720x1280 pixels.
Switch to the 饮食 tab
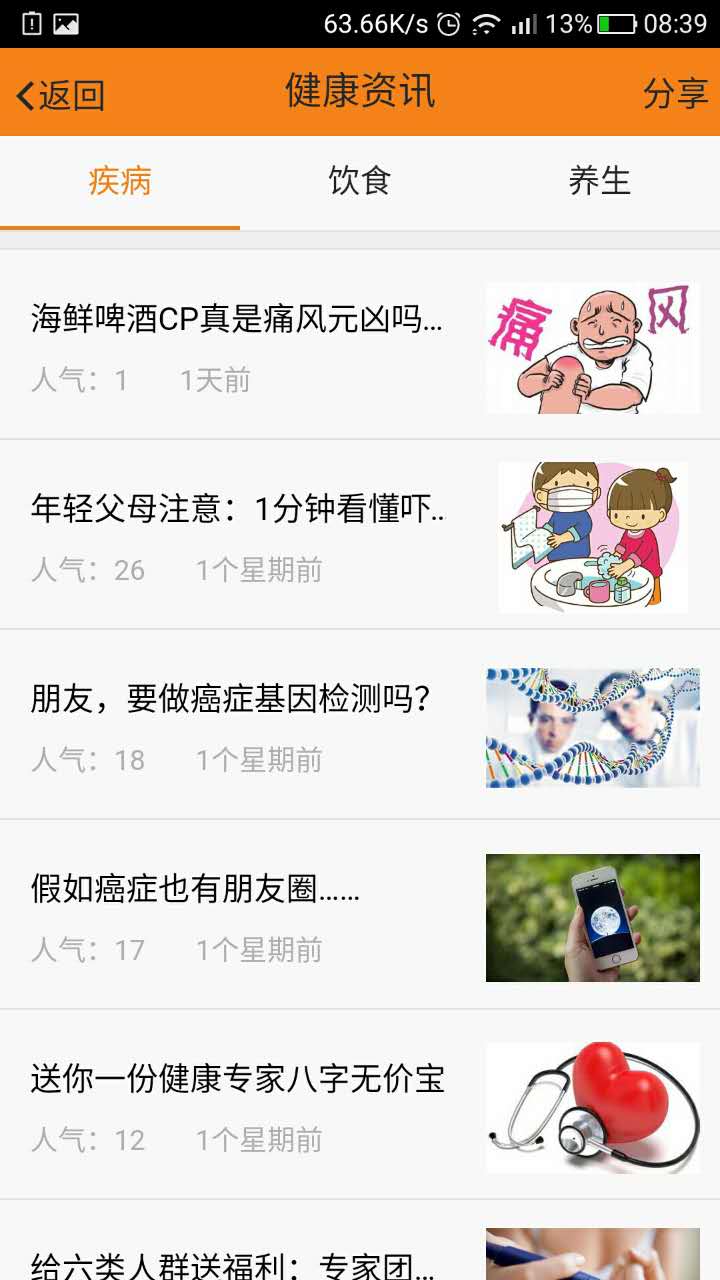tap(359, 182)
